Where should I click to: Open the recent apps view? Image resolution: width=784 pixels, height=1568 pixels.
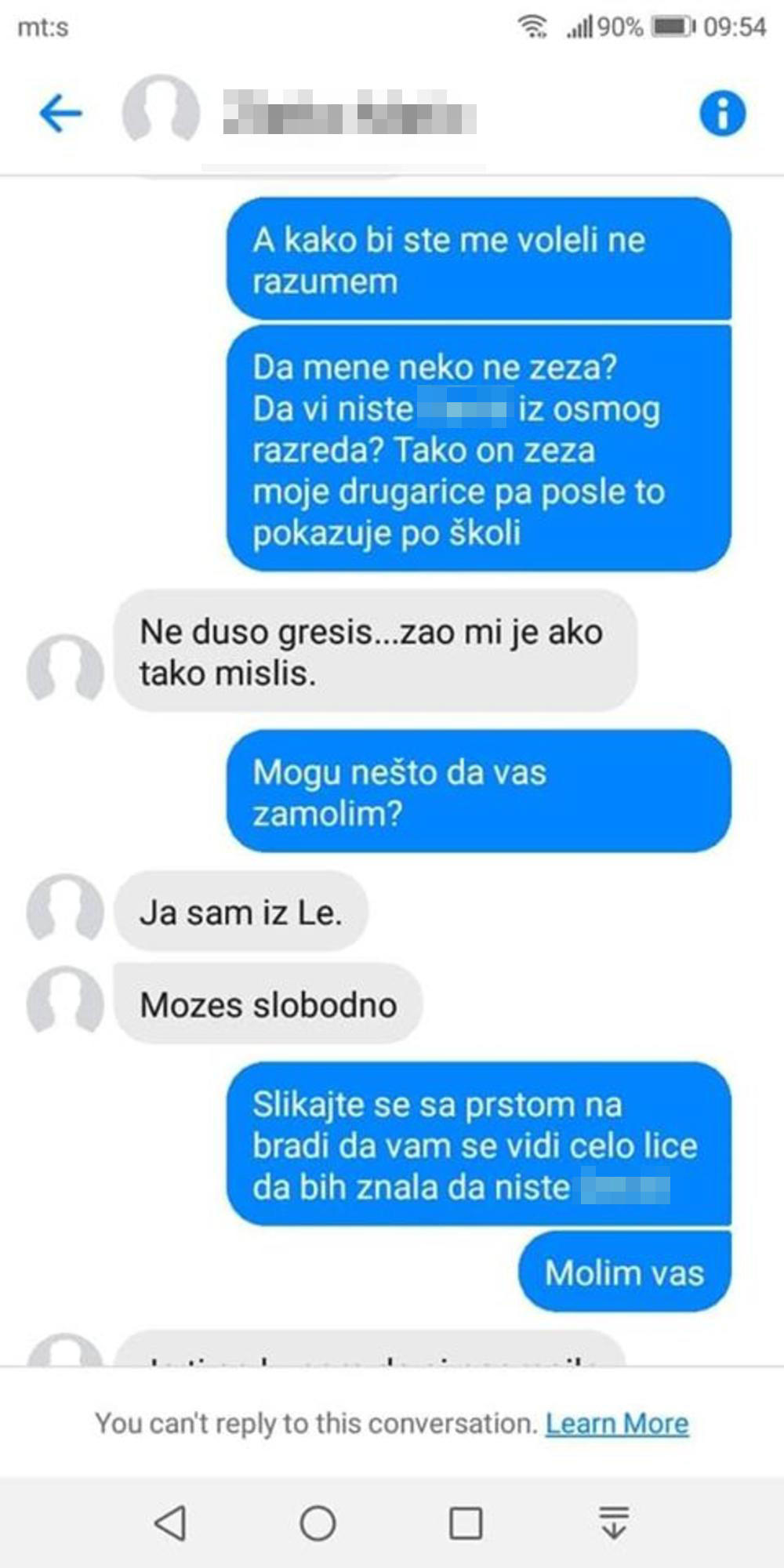click(465, 1523)
